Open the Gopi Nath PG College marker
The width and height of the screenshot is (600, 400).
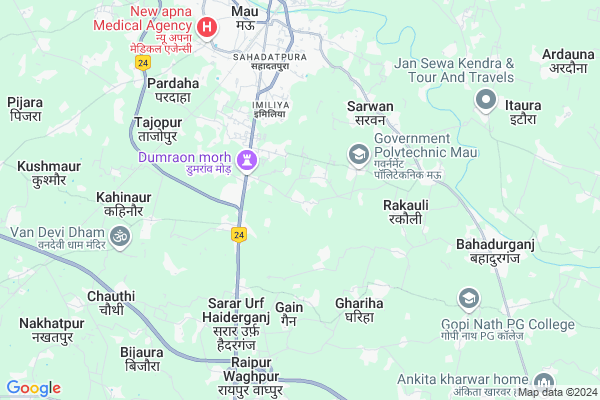468,298
